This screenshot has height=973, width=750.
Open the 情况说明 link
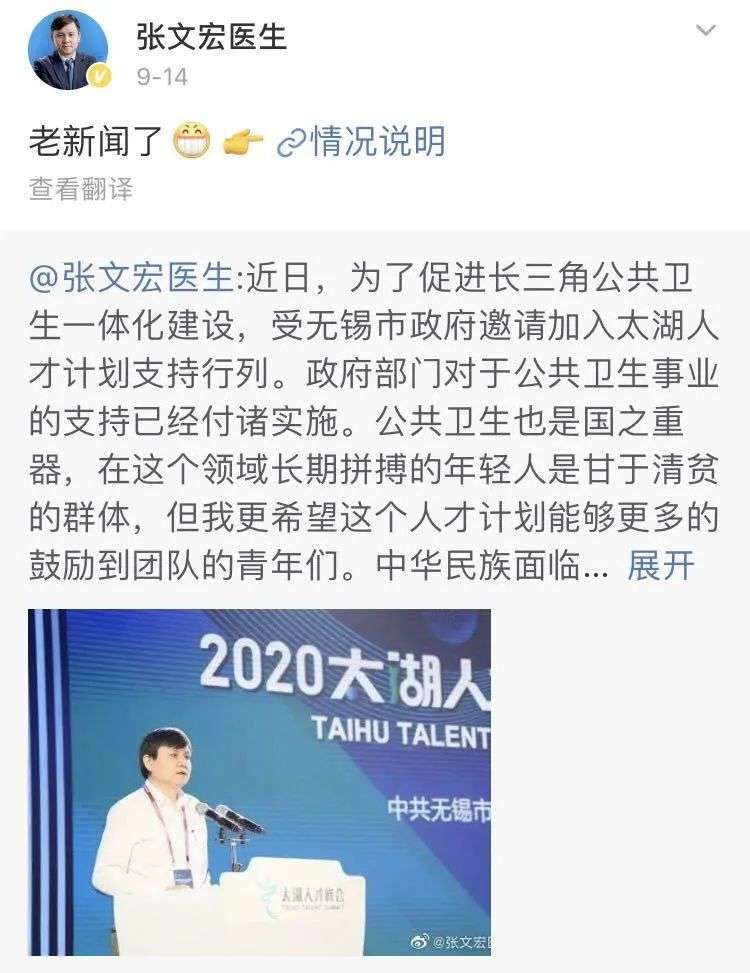pyautogui.click(x=362, y=142)
